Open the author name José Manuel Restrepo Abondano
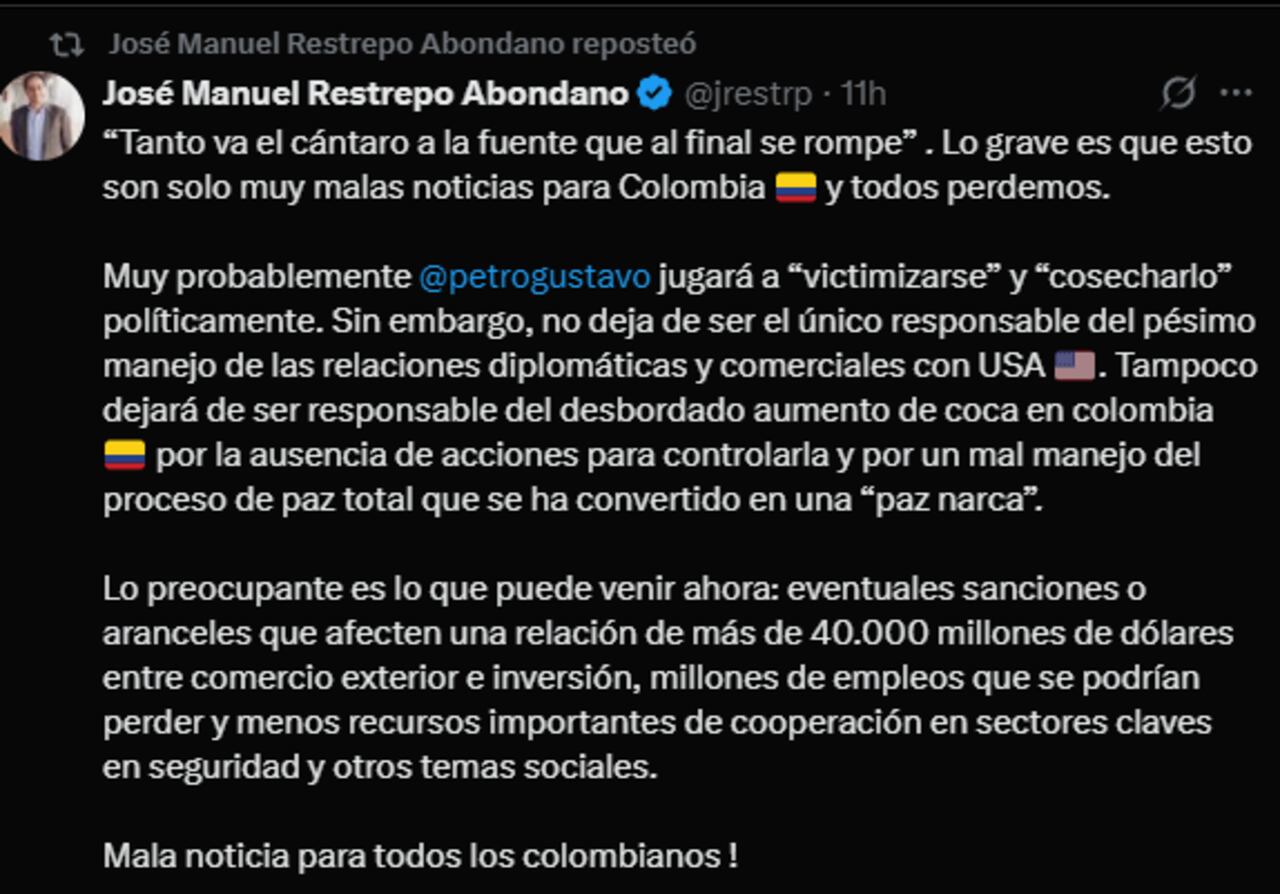 tap(365, 93)
